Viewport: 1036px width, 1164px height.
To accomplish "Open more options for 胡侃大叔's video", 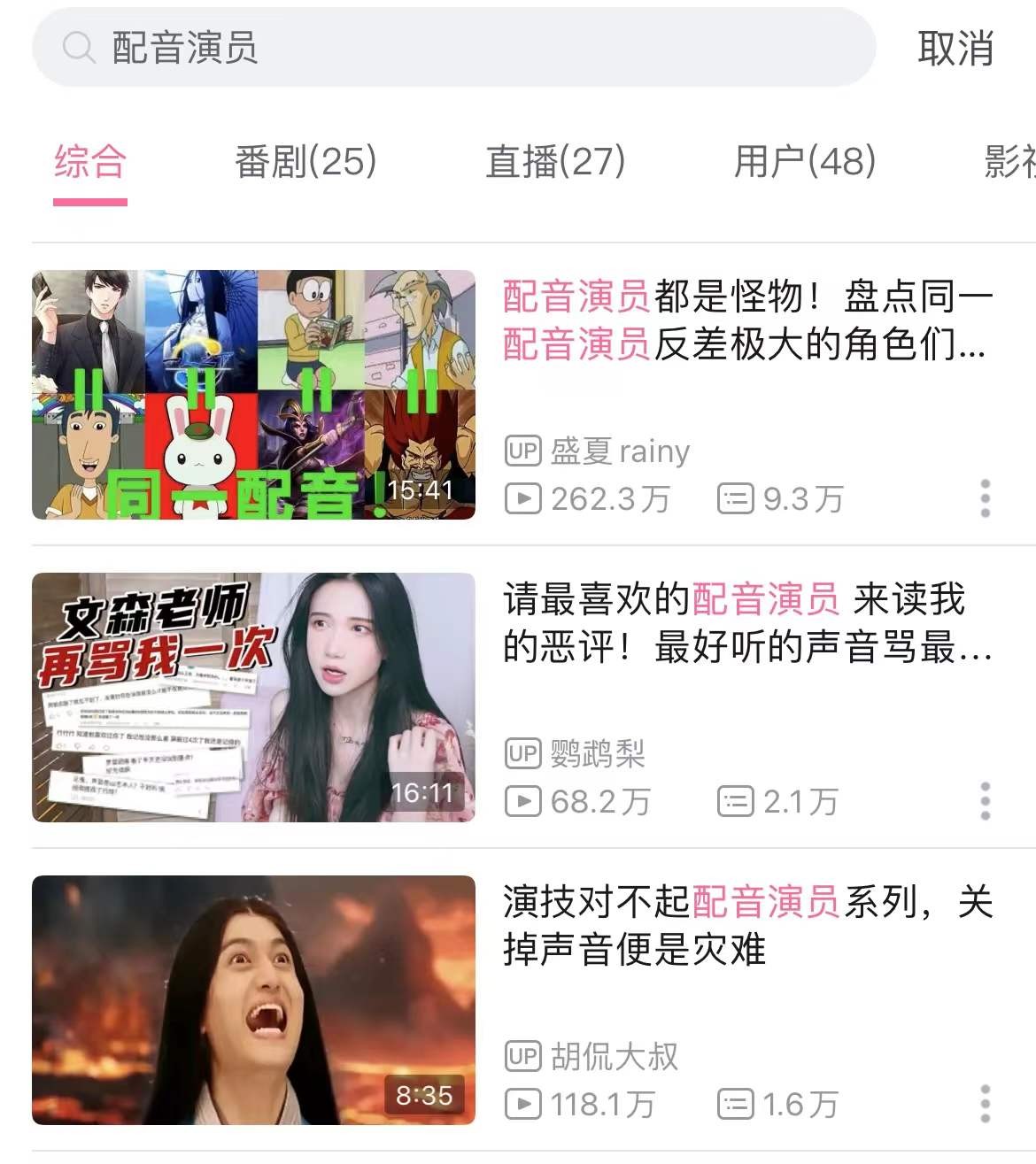I will tap(985, 1104).
